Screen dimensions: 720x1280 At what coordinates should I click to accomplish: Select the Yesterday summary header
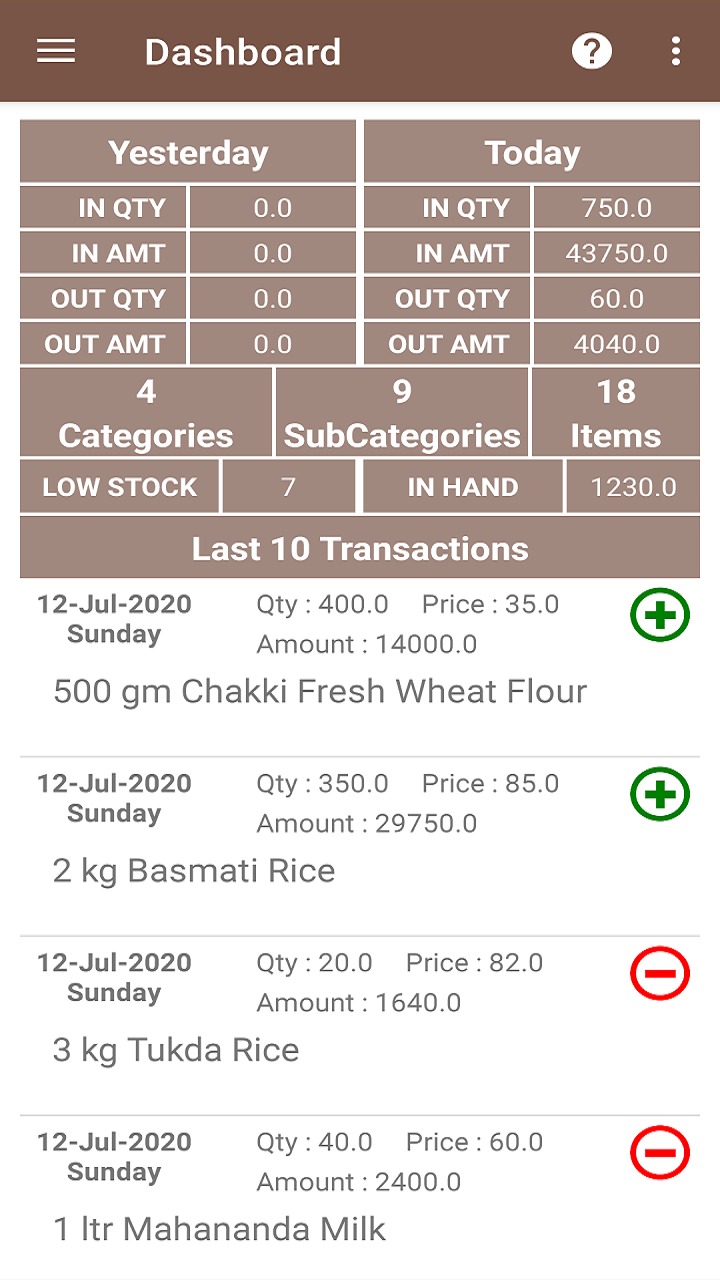pos(187,152)
